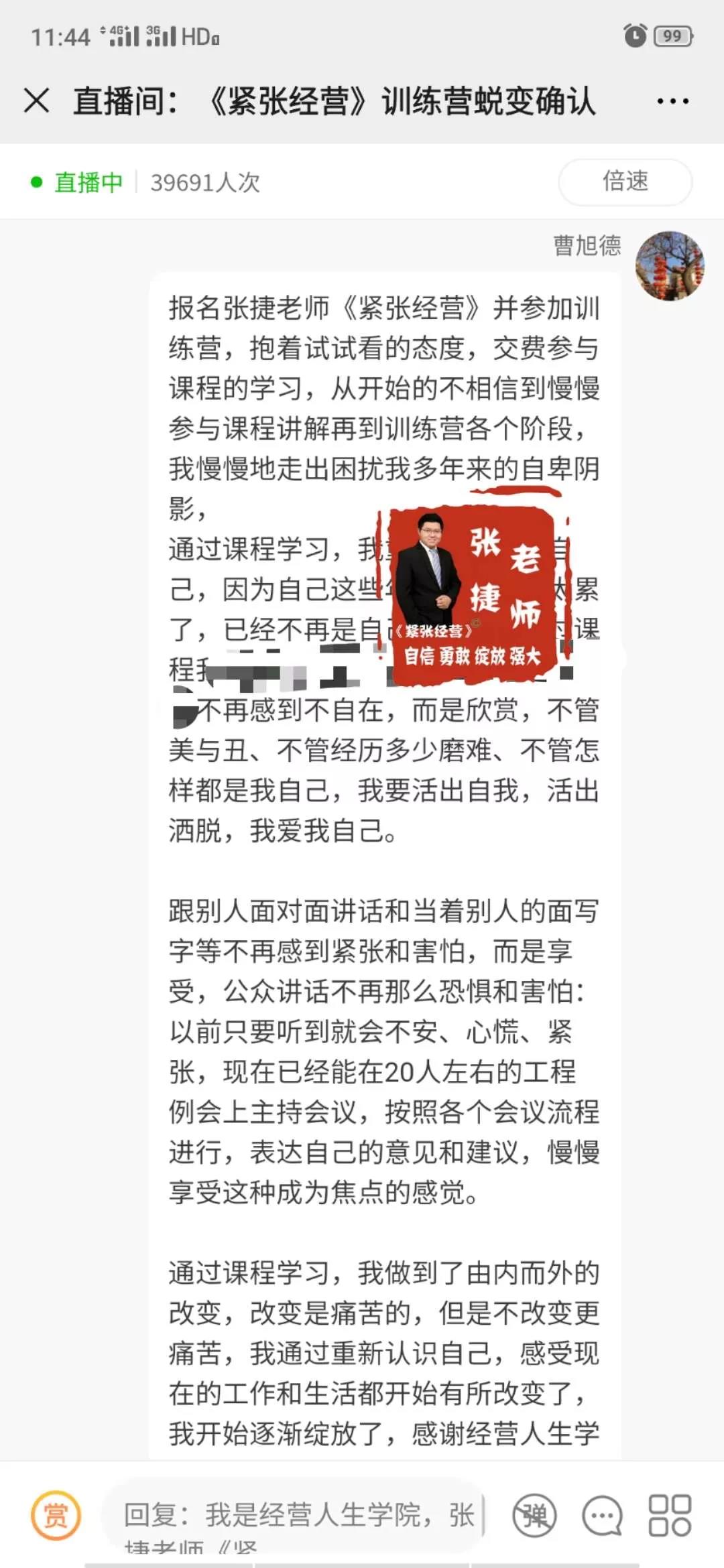The width and height of the screenshot is (724, 1568).
Task: Tap the 倍速 playback speed button
Action: [625, 182]
